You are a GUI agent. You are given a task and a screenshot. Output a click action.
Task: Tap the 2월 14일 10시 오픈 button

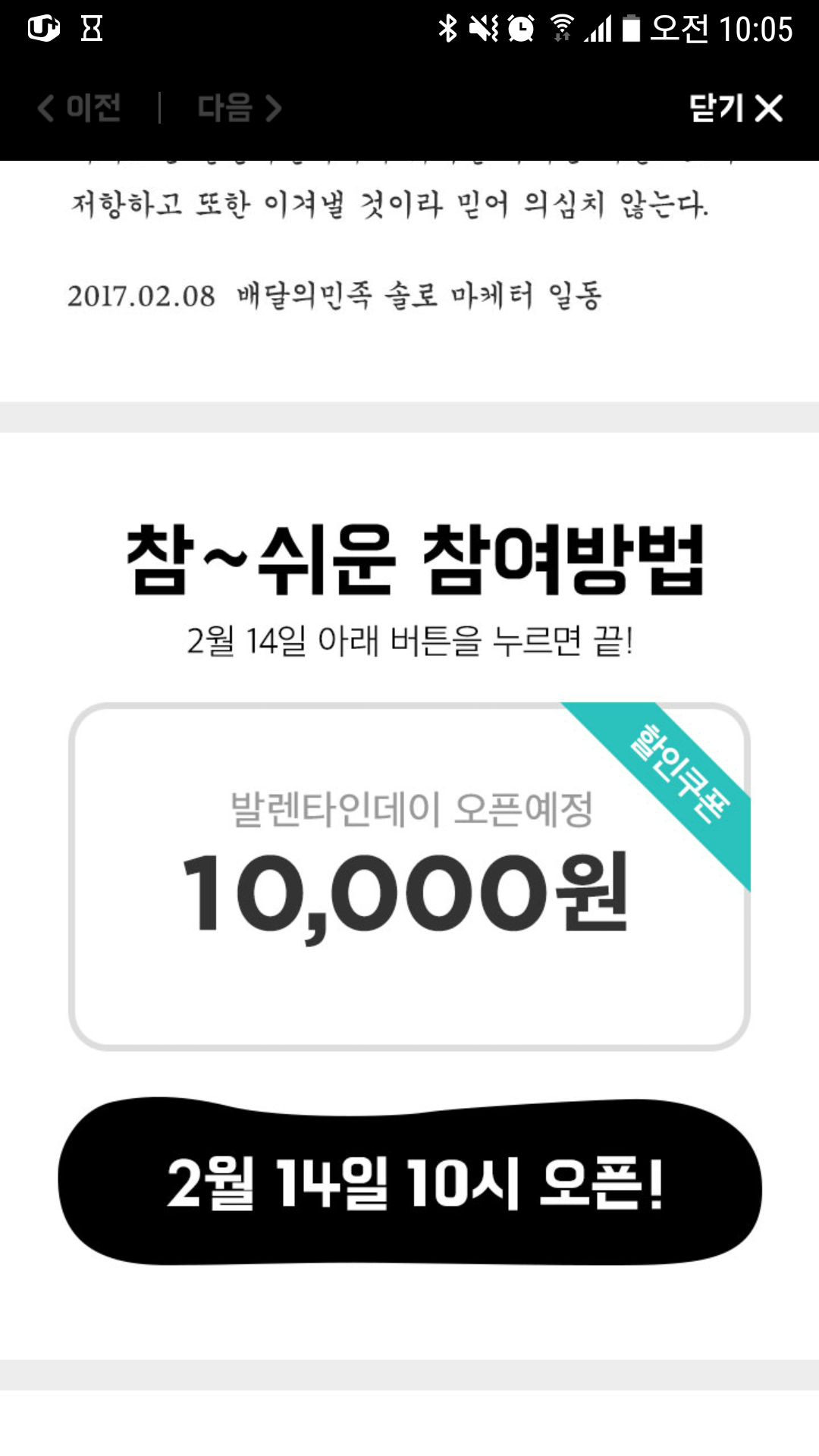(409, 1181)
